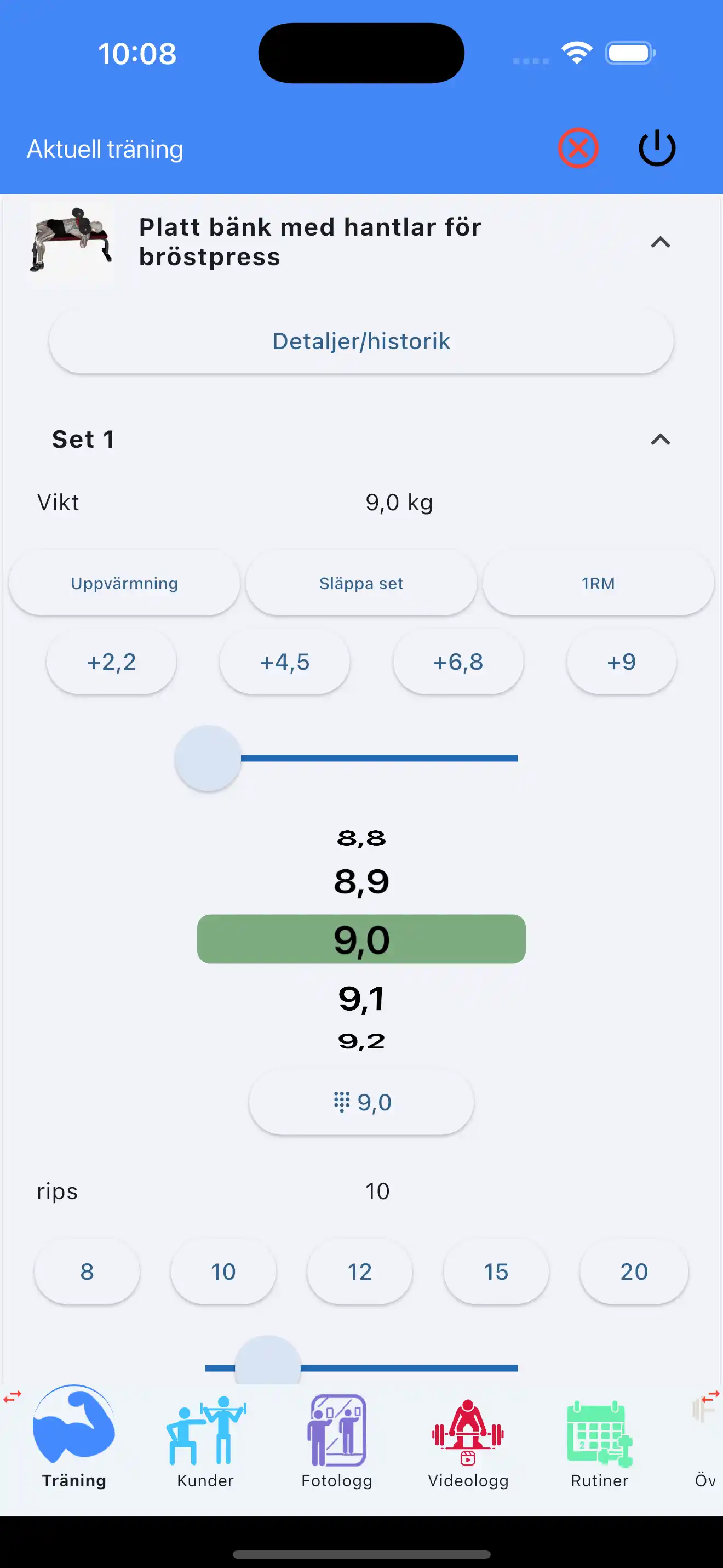Viewport: 723px width, 1568px height.
Task: Add +9 to the weight
Action: (x=621, y=662)
